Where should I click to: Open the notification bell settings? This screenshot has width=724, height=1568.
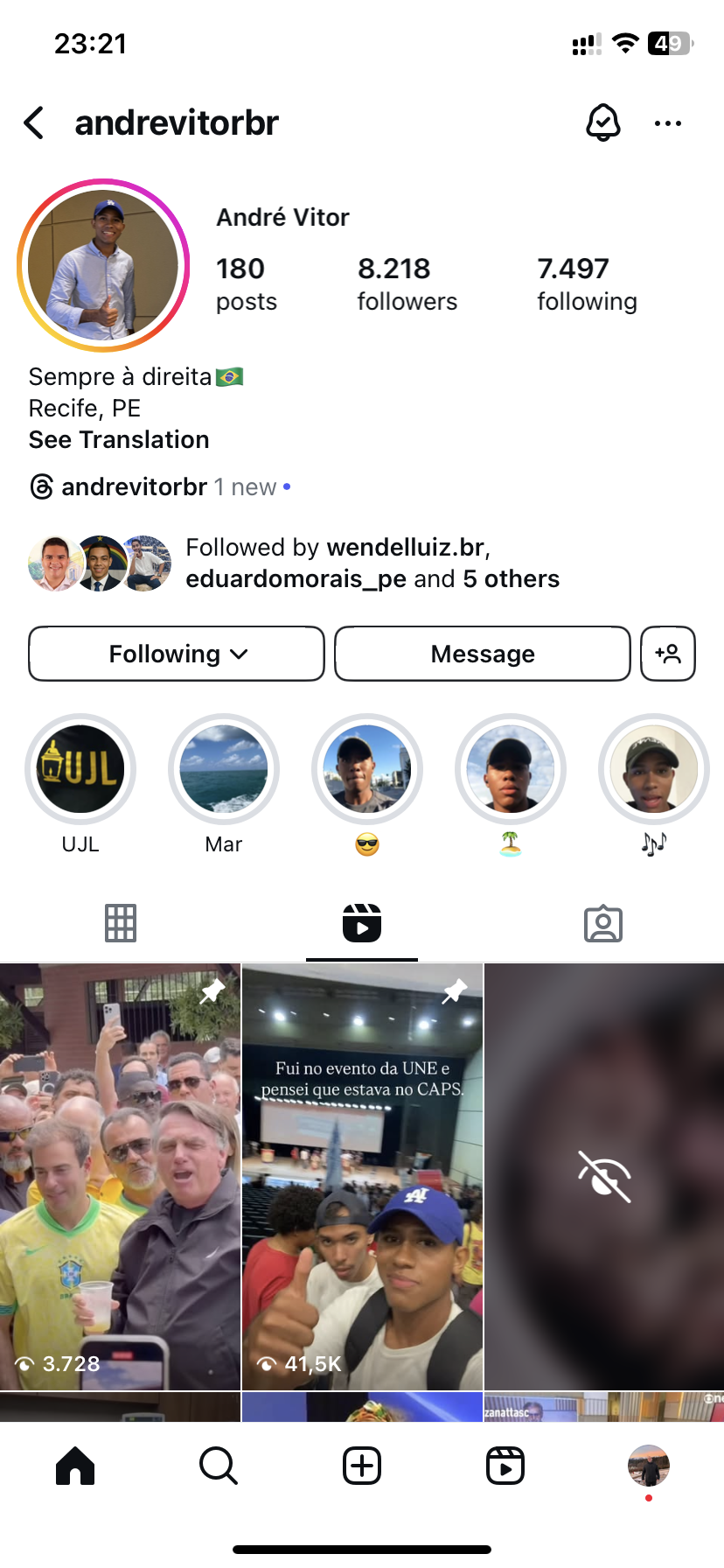pyautogui.click(x=602, y=123)
